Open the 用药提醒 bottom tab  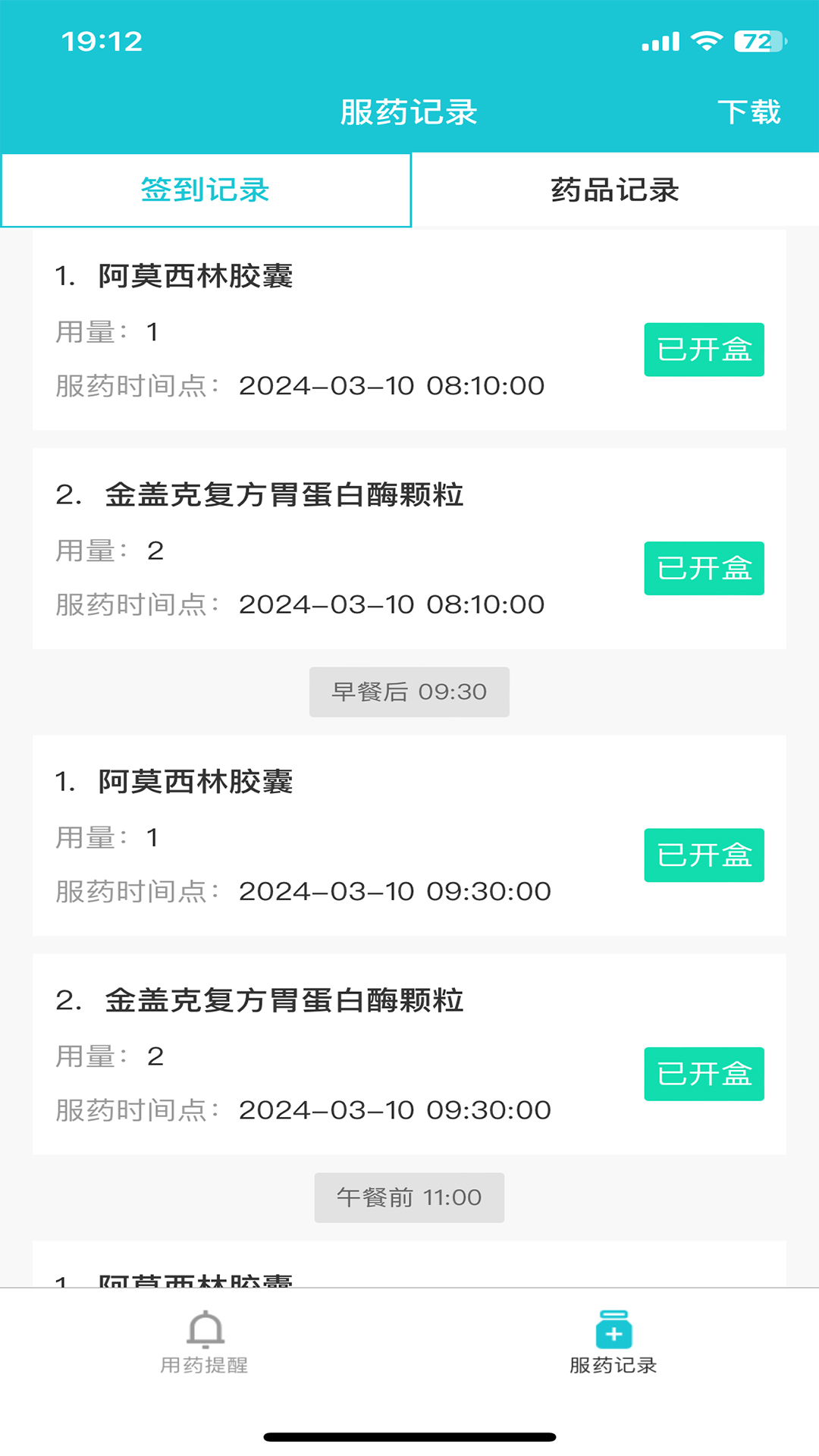(205, 1342)
